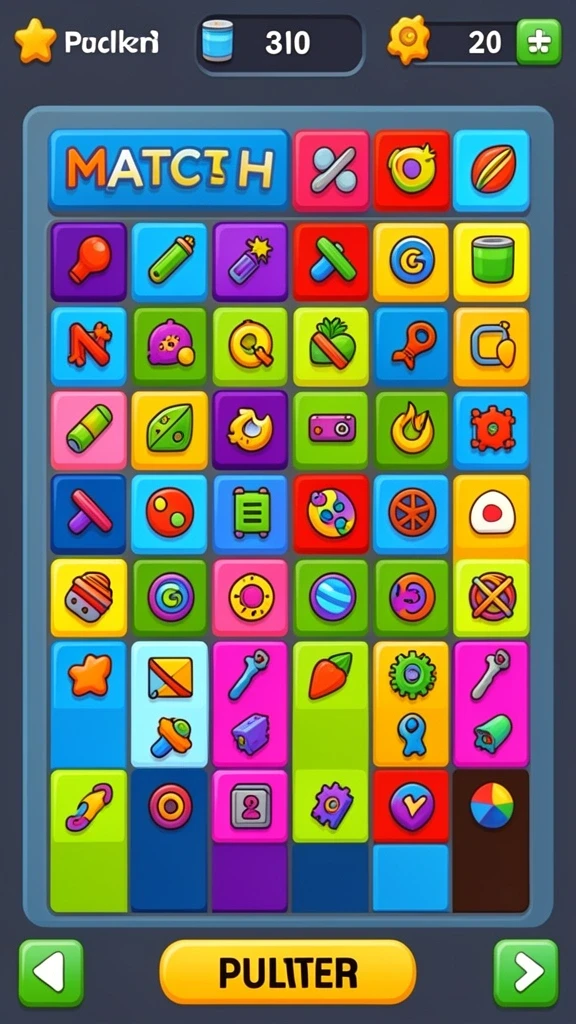Select the purple check badge on red tile
576x1024 pixels.
pos(411,806)
